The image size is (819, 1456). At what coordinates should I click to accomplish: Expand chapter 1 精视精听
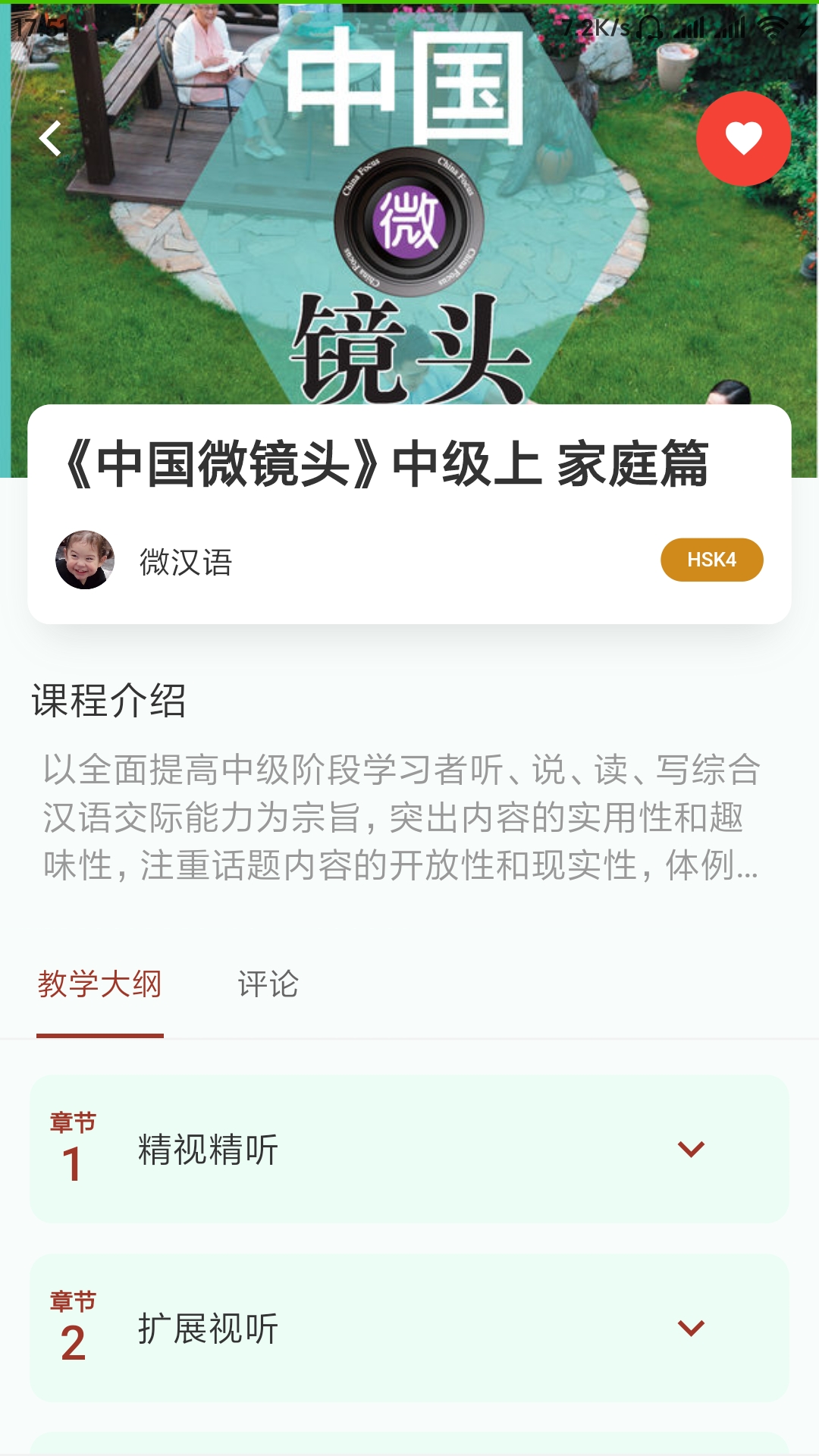[691, 1149]
